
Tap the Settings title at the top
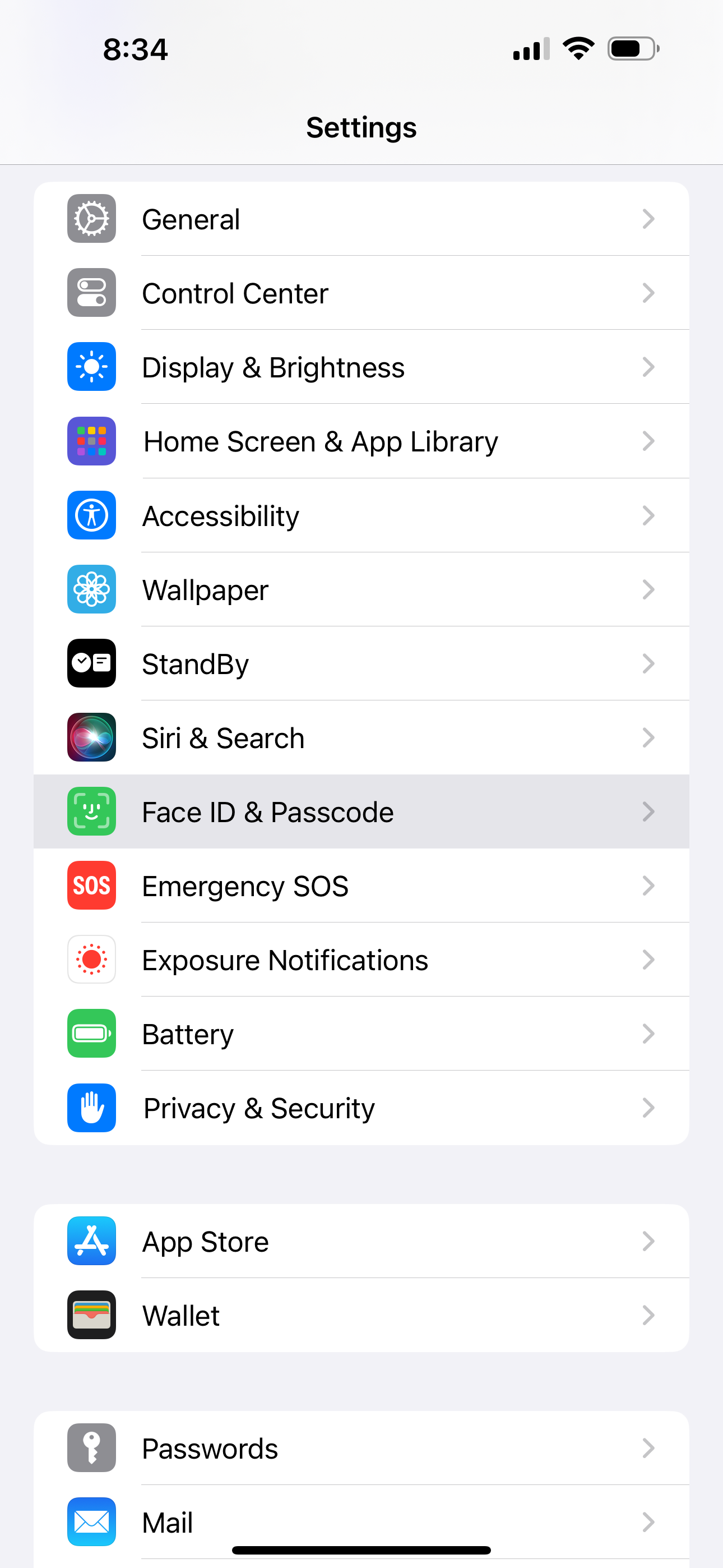pos(361,127)
